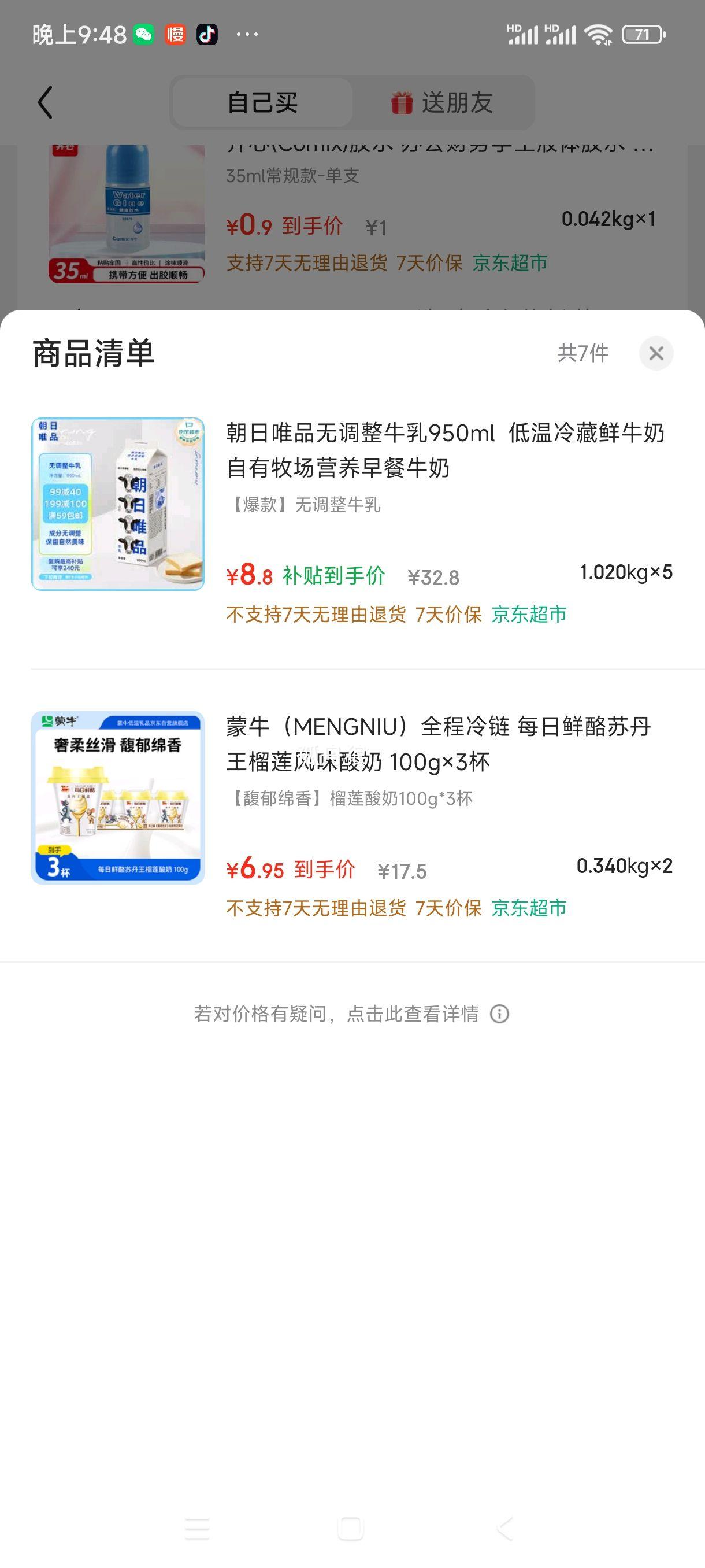The image size is (705, 1568).
Task: Close the 商品清单 sheet
Action: (656, 353)
